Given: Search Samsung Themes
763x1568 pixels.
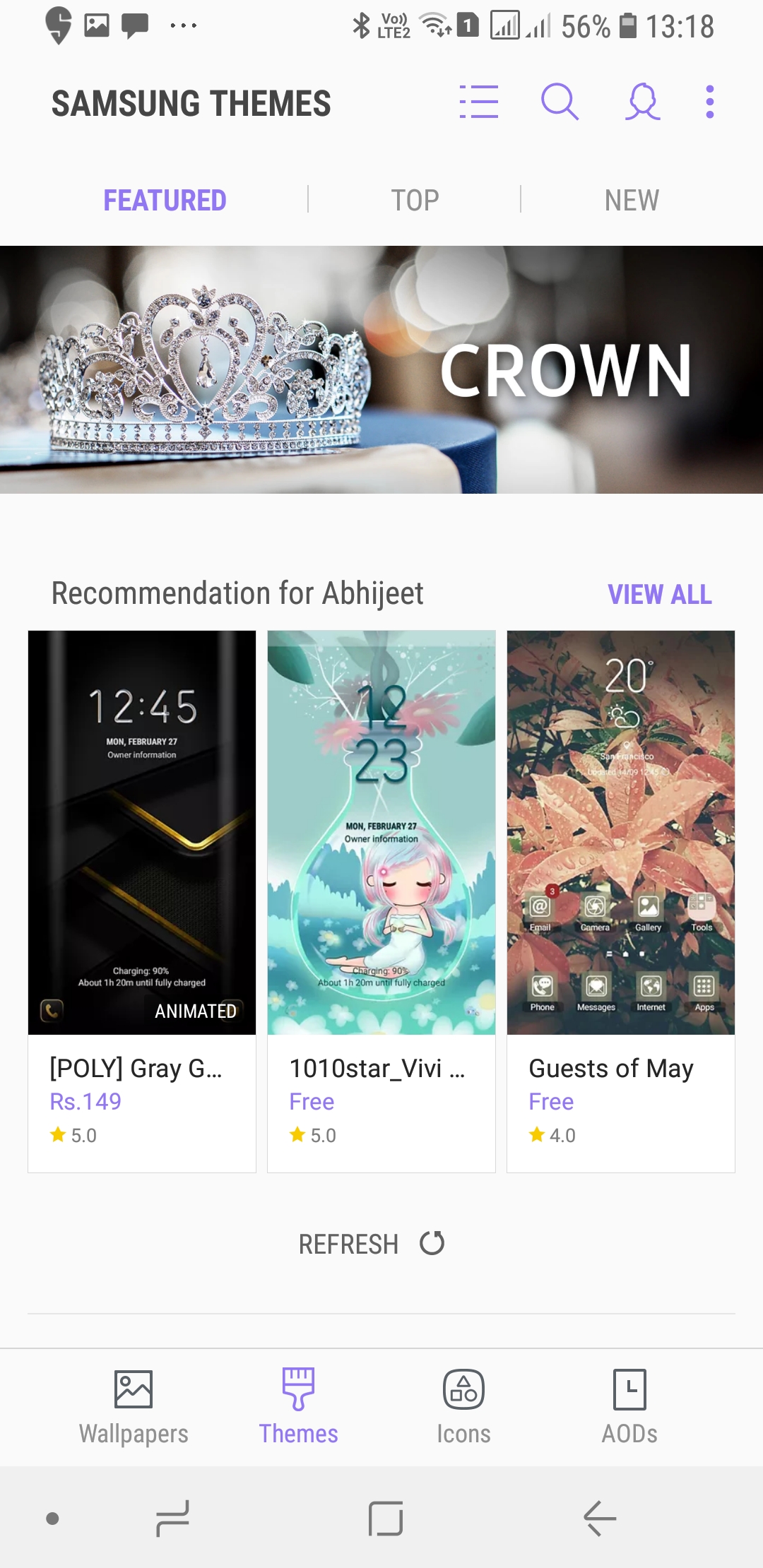Looking at the screenshot, I should [x=560, y=102].
